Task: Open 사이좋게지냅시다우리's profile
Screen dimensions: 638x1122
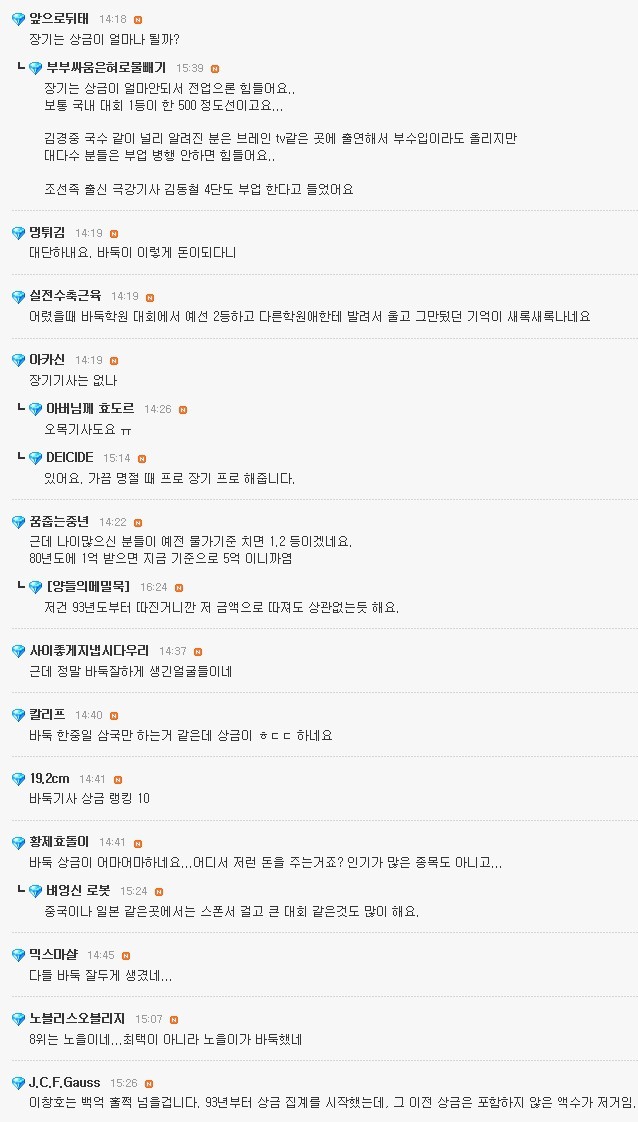Action: click(x=88, y=650)
